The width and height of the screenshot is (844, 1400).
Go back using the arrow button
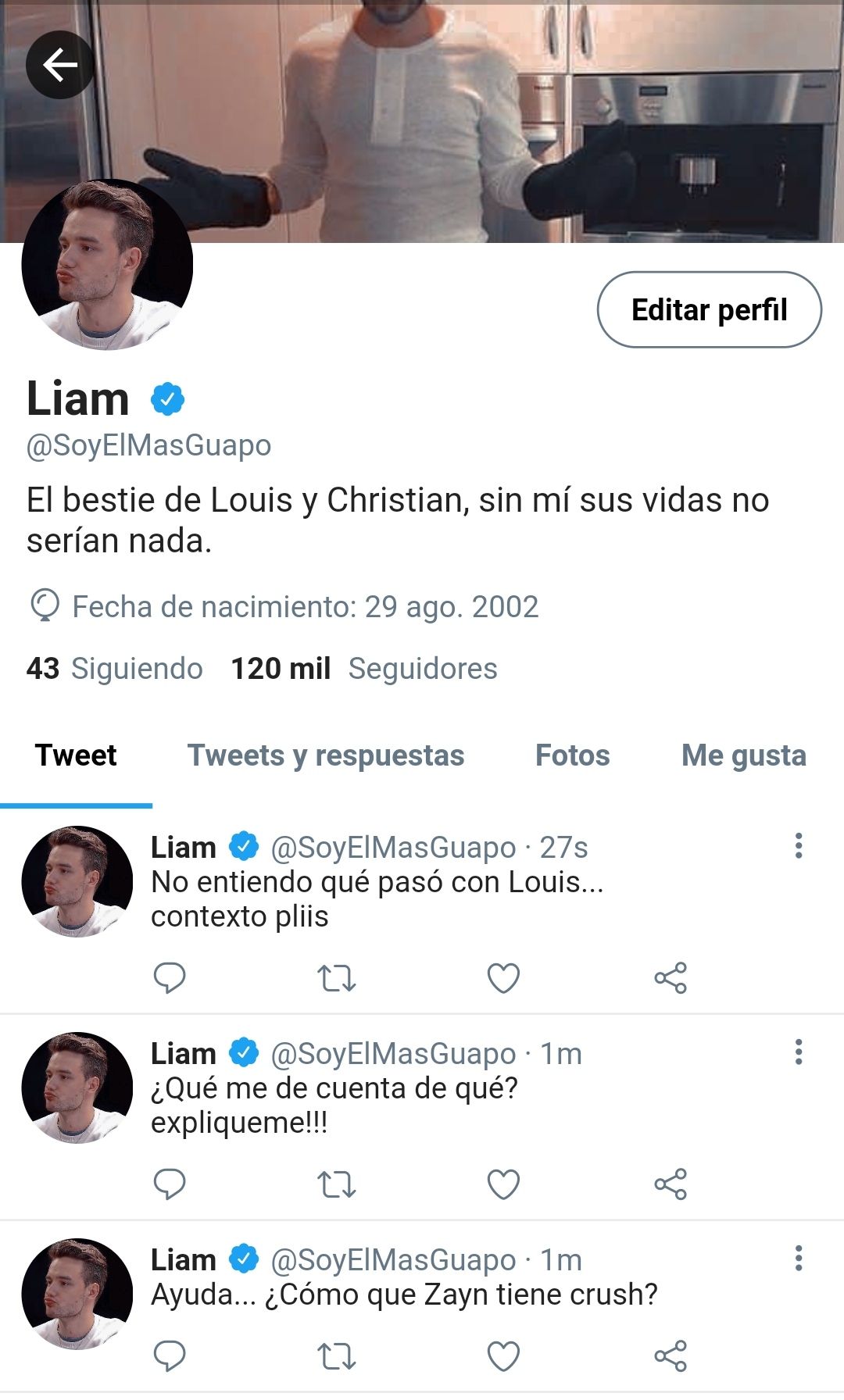tap(60, 65)
